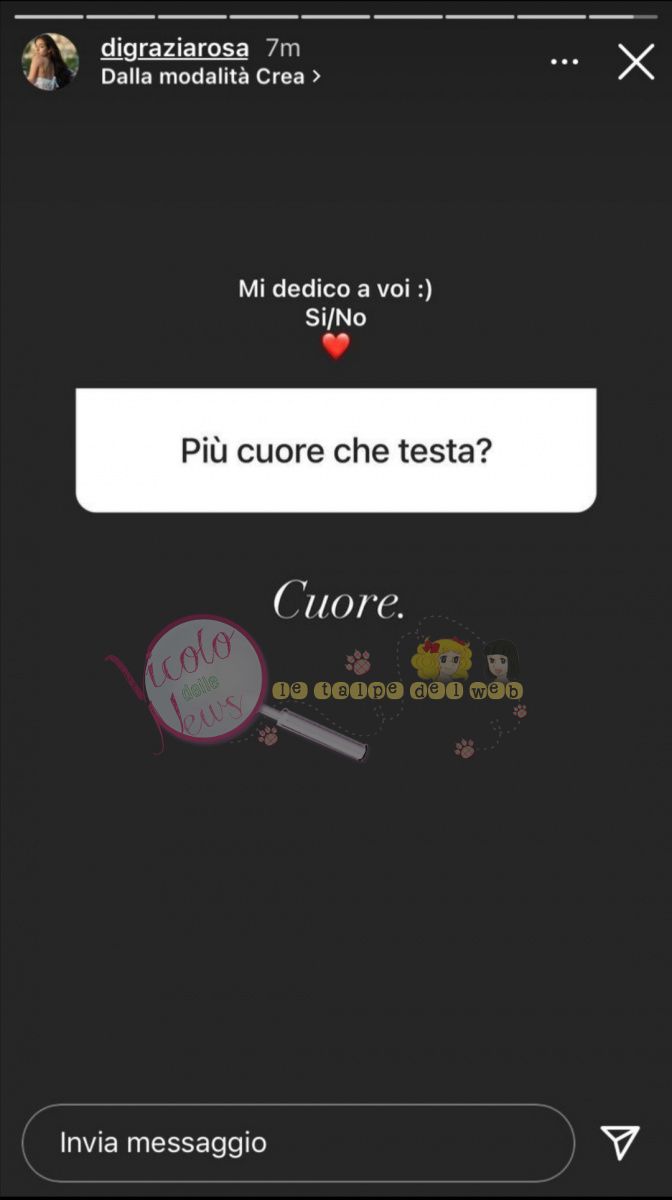This screenshot has width=672, height=1200.
Task: Focus the "Invia messaggio" reply field
Action: [298, 1142]
